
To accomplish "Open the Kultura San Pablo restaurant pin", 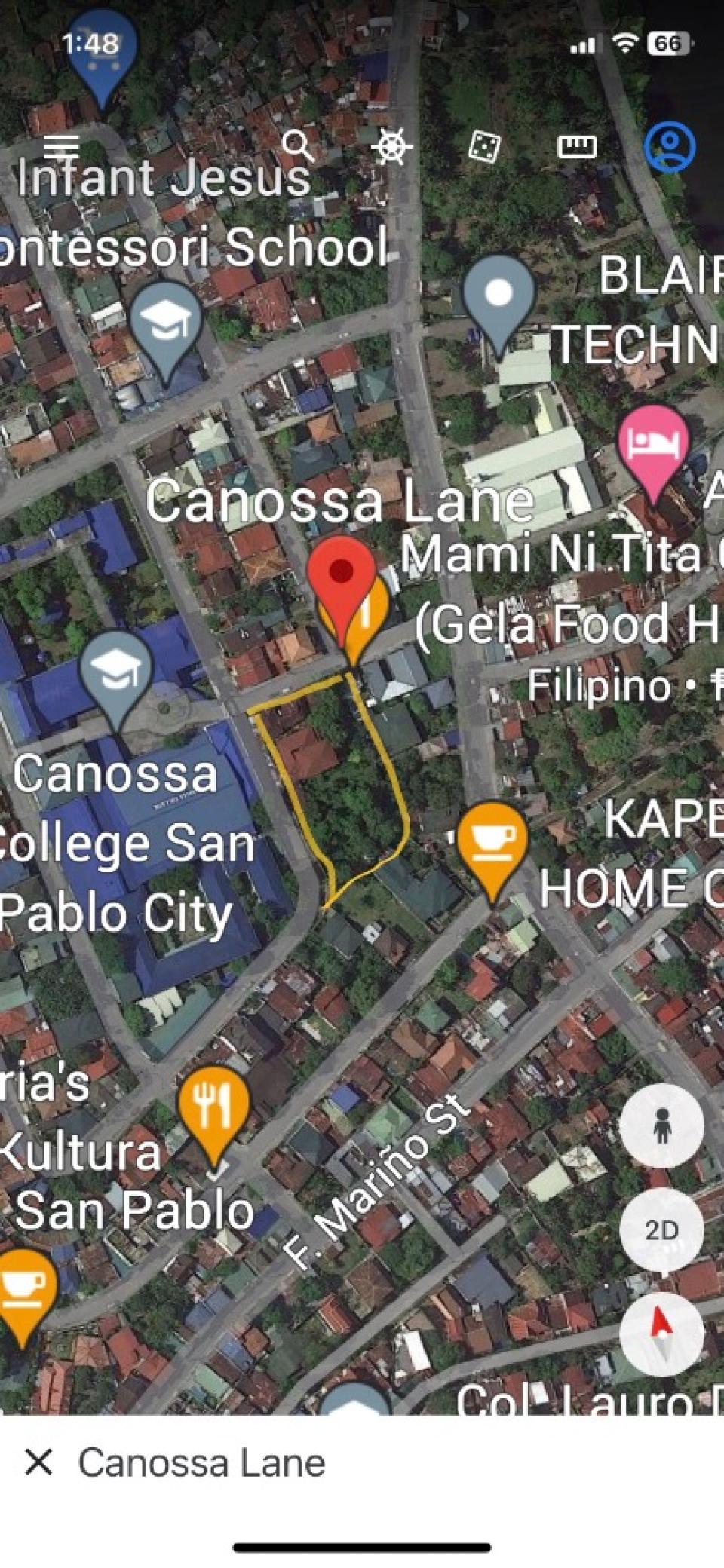I will [x=213, y=1108].
